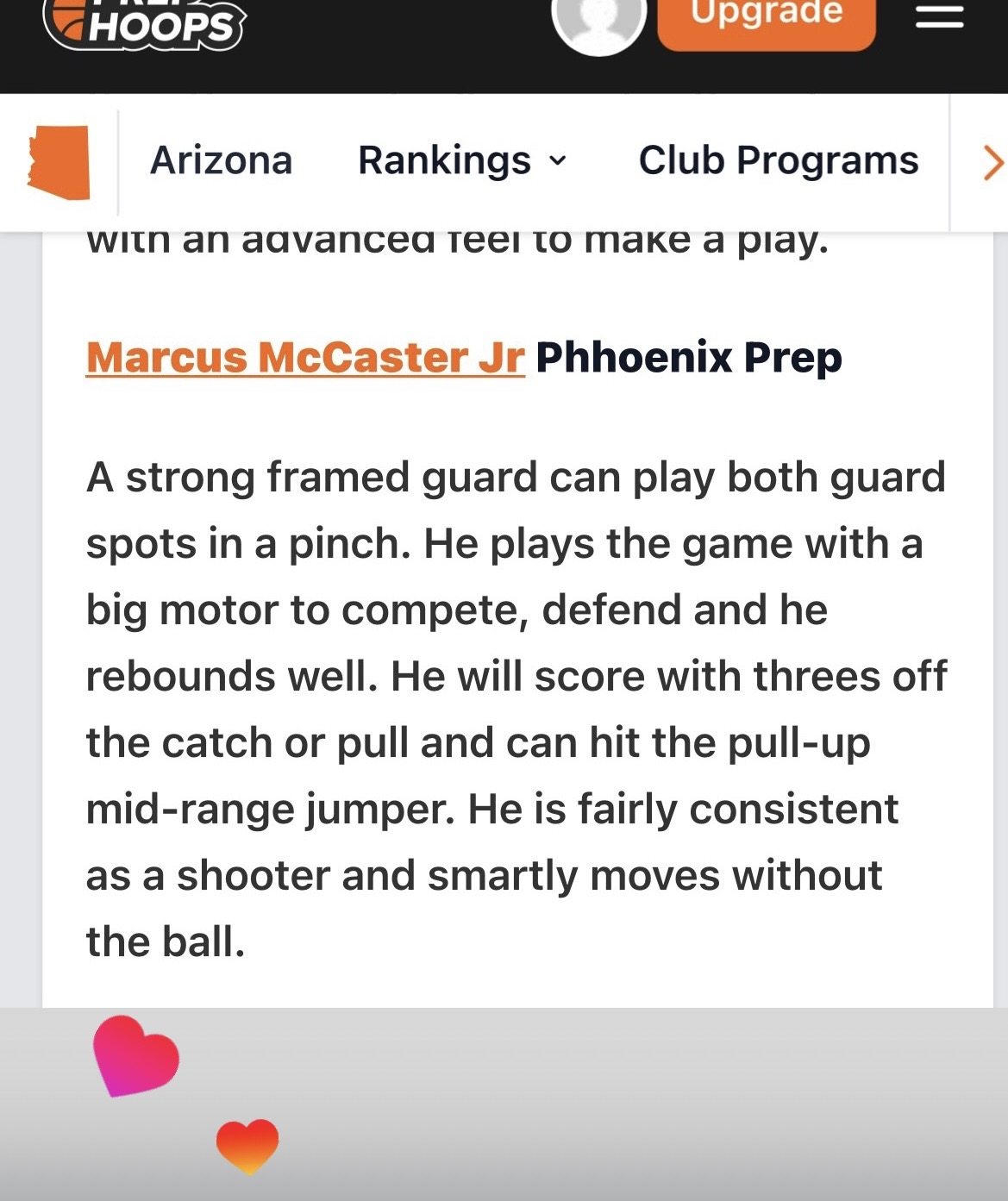Open the Arizona section
Screen dimensions: 1008x1201
222,160
